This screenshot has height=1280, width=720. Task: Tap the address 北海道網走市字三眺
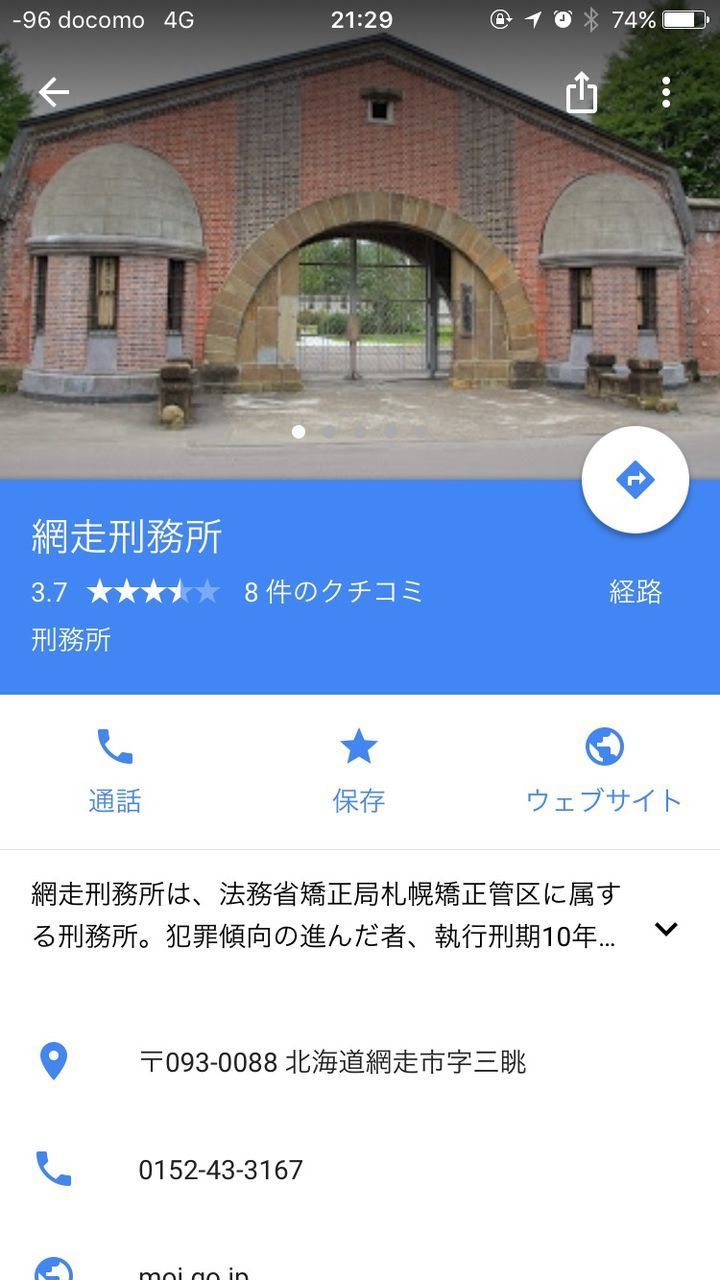335,1063
